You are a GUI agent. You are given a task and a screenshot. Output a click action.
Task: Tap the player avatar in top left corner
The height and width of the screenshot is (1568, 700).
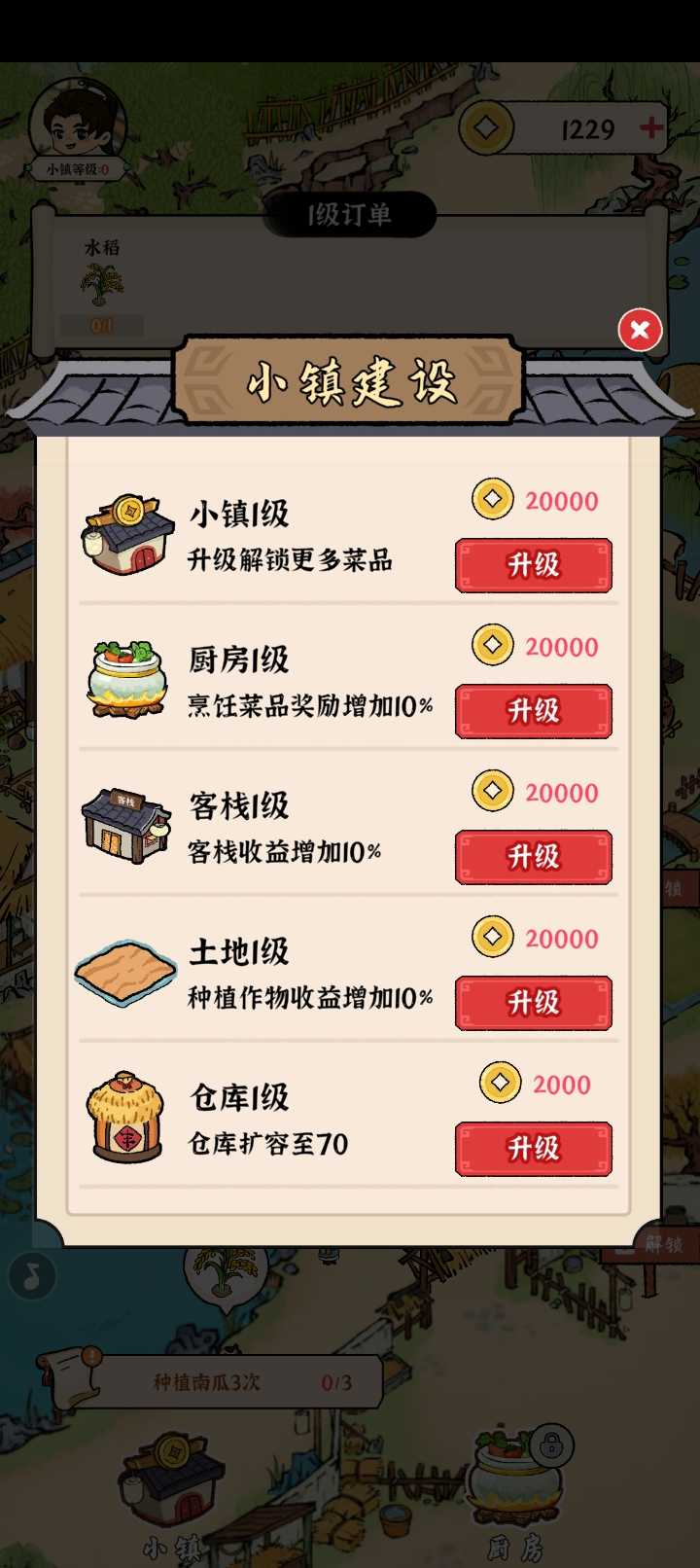[x=78, y=125]
